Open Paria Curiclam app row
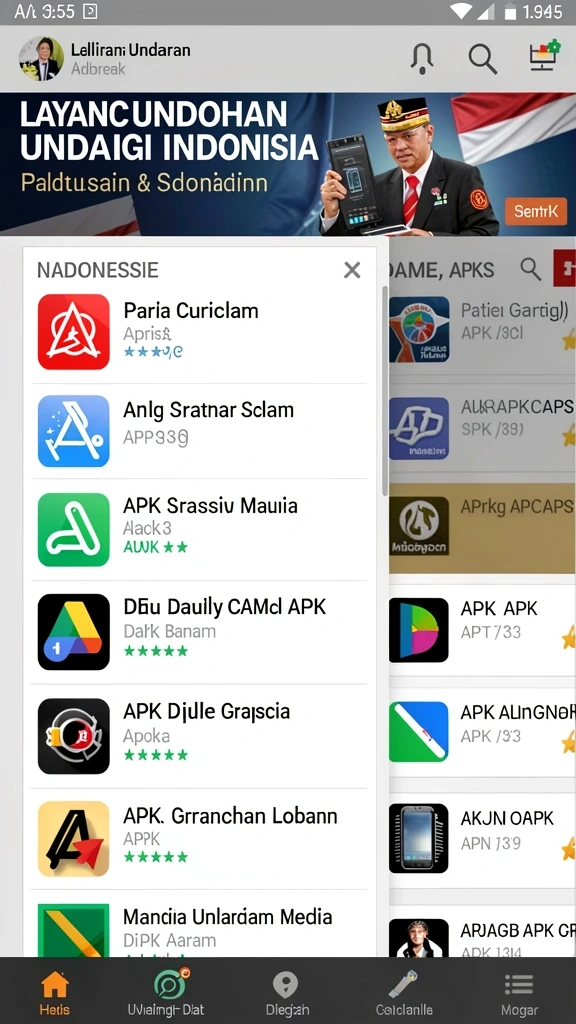This screenshot has height=1024, width=576. pyautogui.click(x=199, y=332)
